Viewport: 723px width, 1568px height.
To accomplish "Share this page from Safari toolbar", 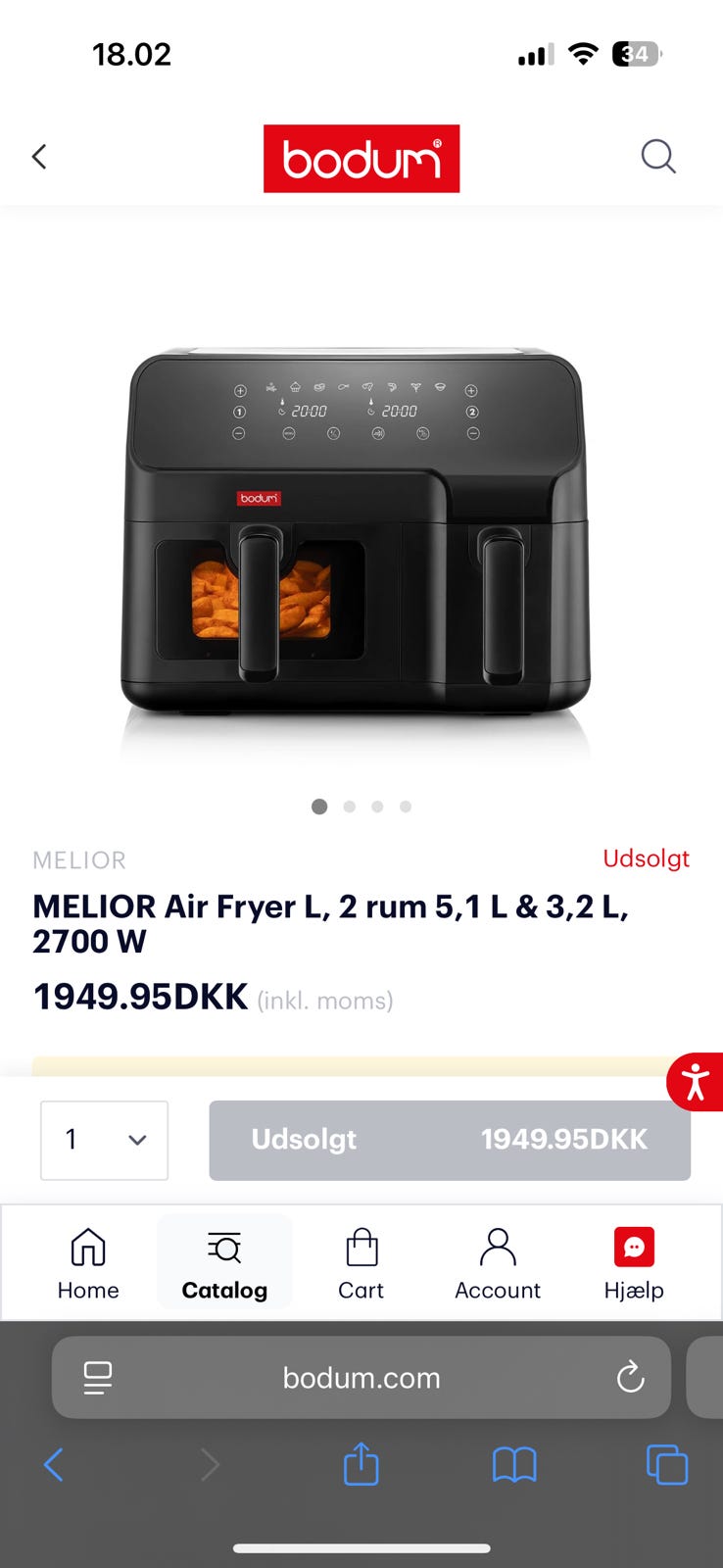I will point(361,1465).
